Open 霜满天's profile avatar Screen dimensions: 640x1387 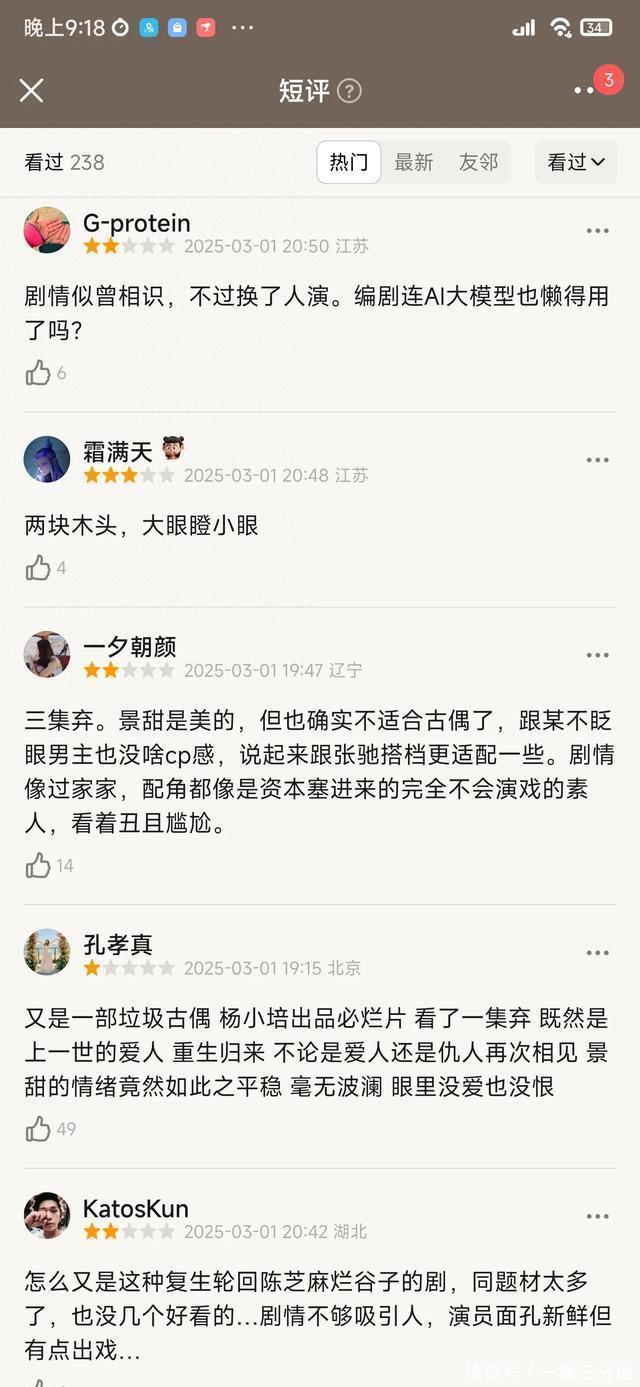coord(47,460)
